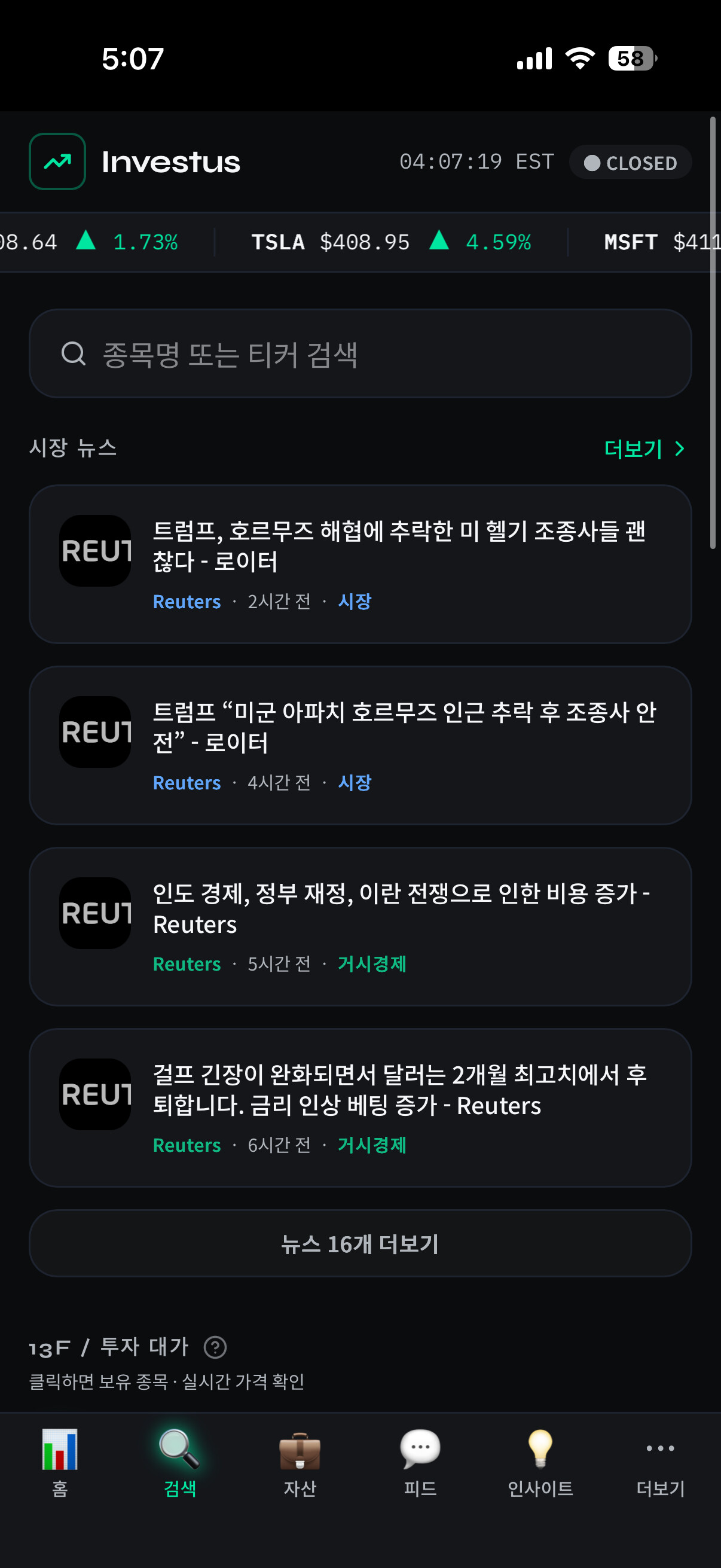Switch to the 피드 tab
The image size is (721, 1568).
420,1462
